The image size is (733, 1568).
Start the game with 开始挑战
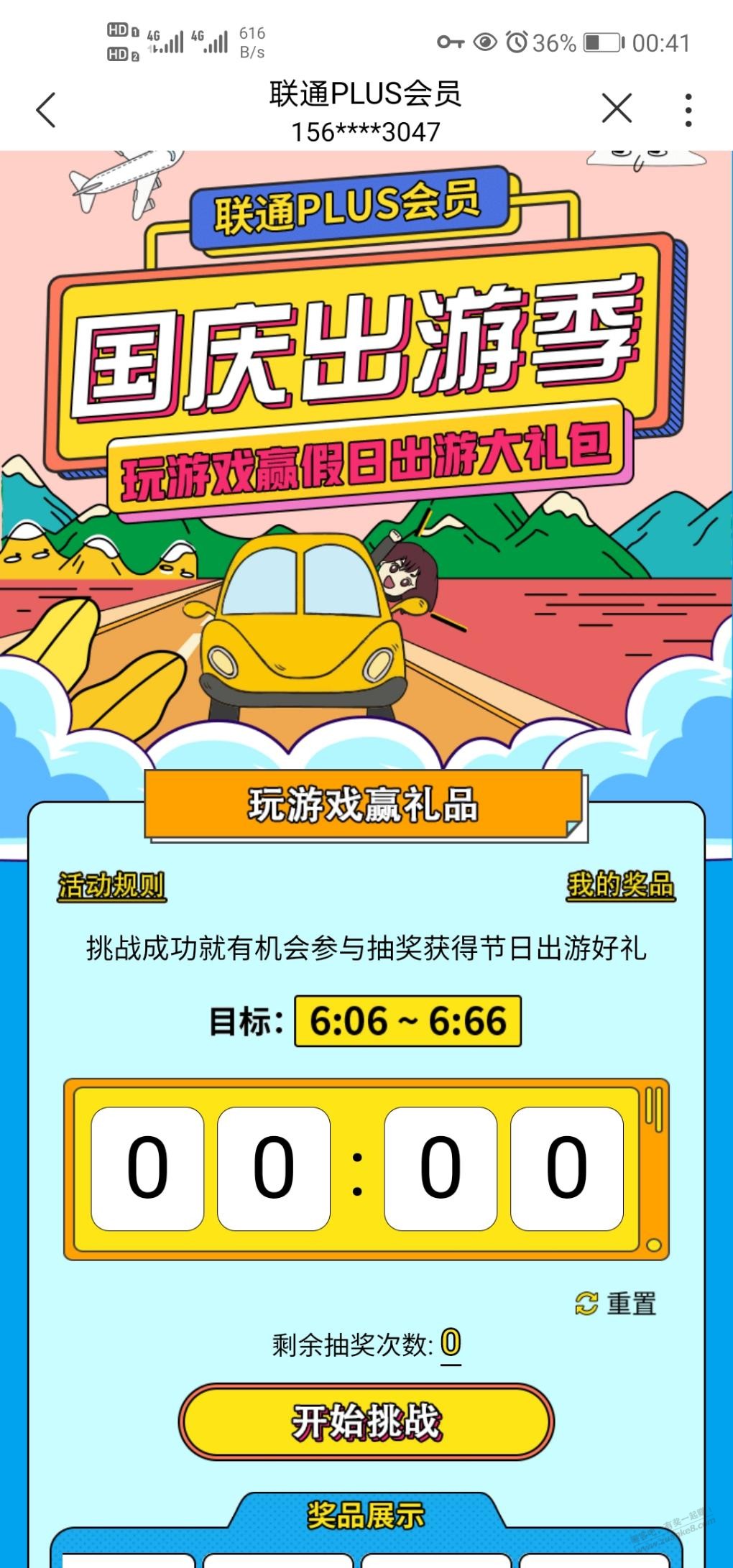pyautogui.click(x=366, y=1421)
